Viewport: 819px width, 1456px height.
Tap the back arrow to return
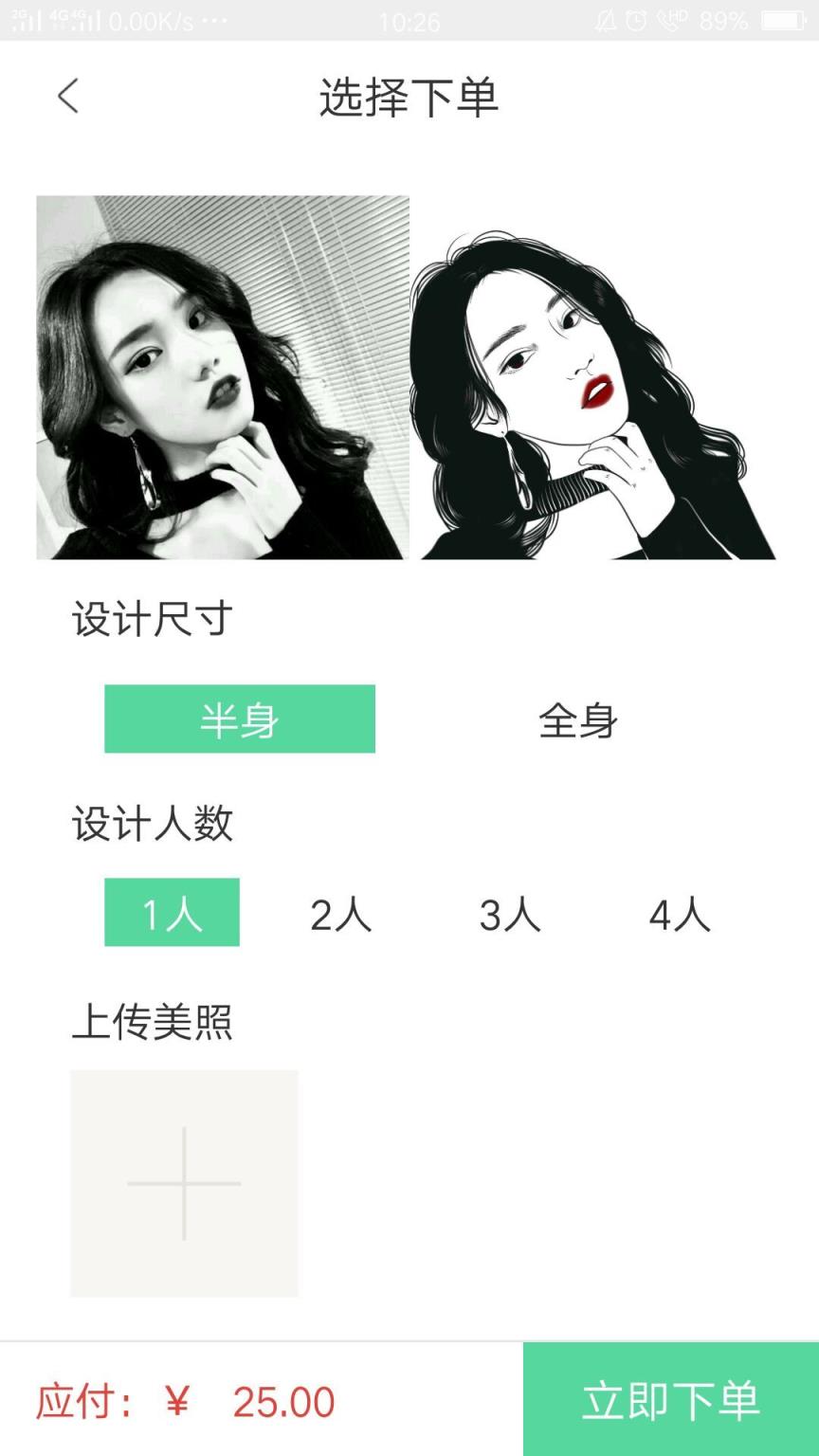tap(67, 97)
